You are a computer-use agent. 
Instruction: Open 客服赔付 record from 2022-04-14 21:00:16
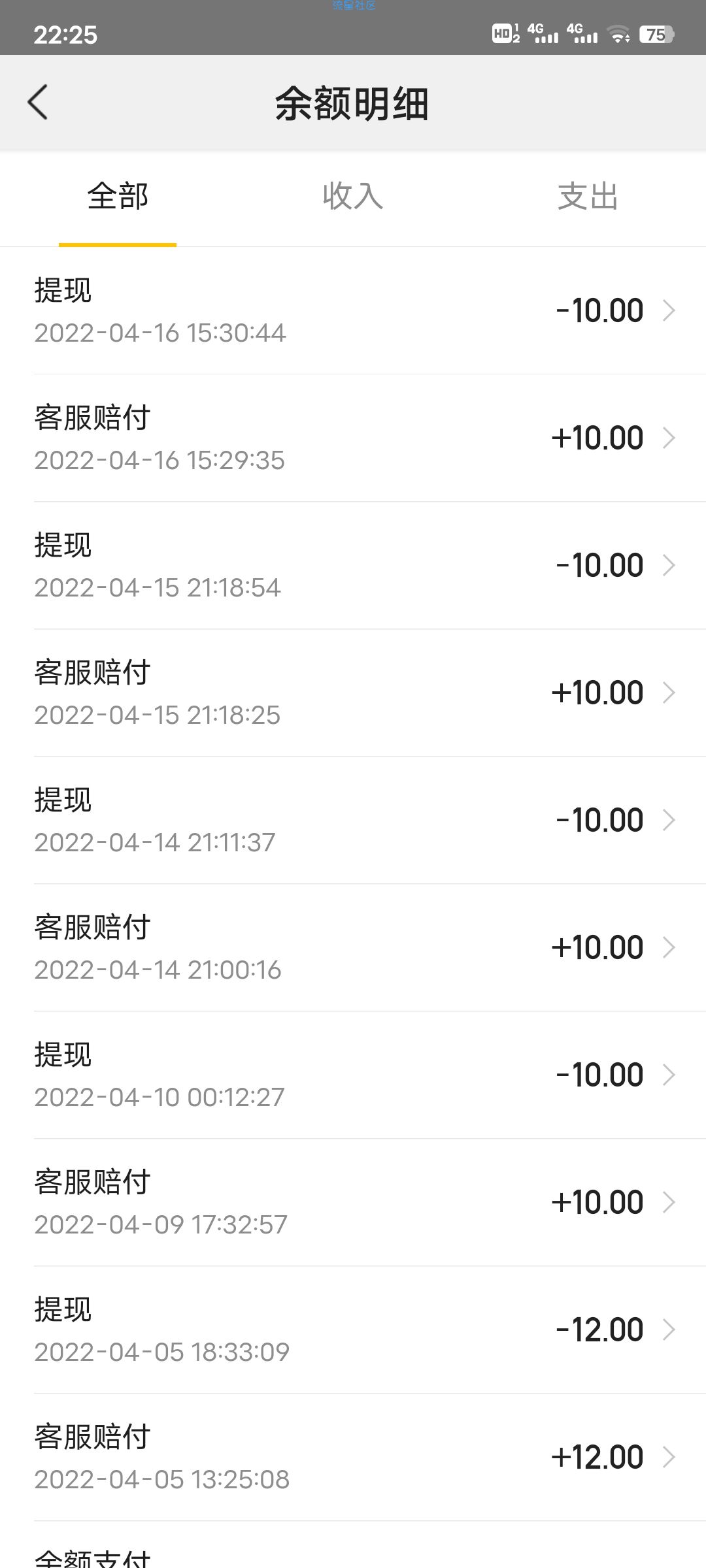pyautogui.click(x=353, y=948)
